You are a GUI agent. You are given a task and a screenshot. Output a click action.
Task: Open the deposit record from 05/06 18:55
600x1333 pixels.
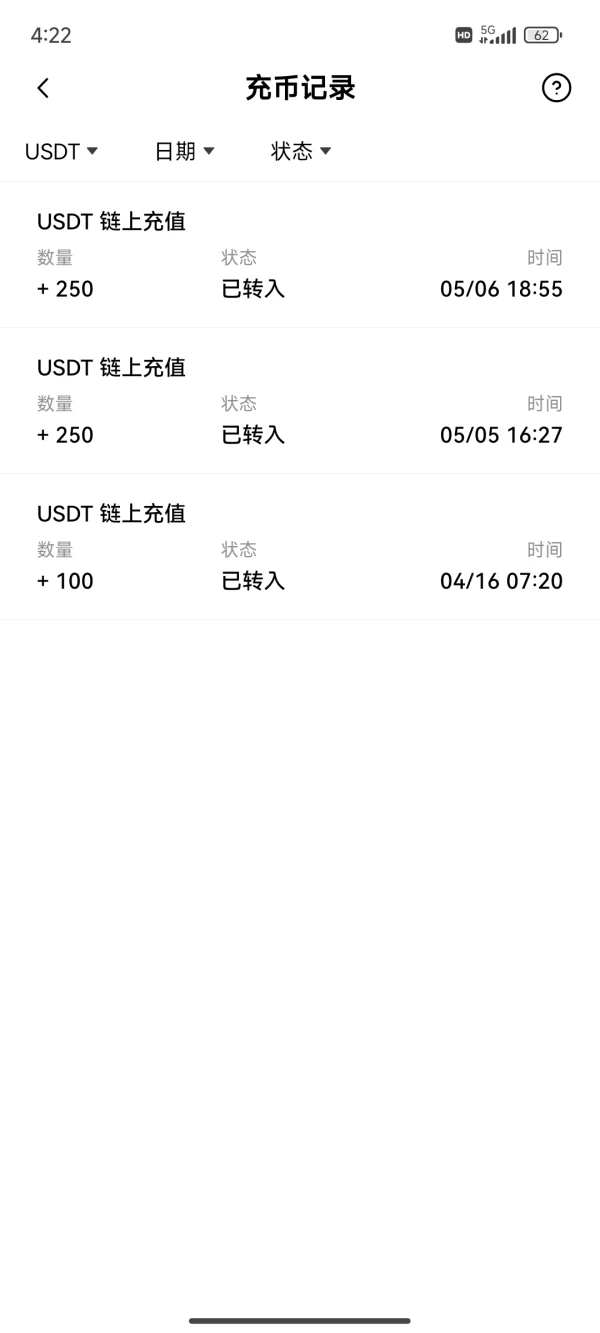pos(300,255)
